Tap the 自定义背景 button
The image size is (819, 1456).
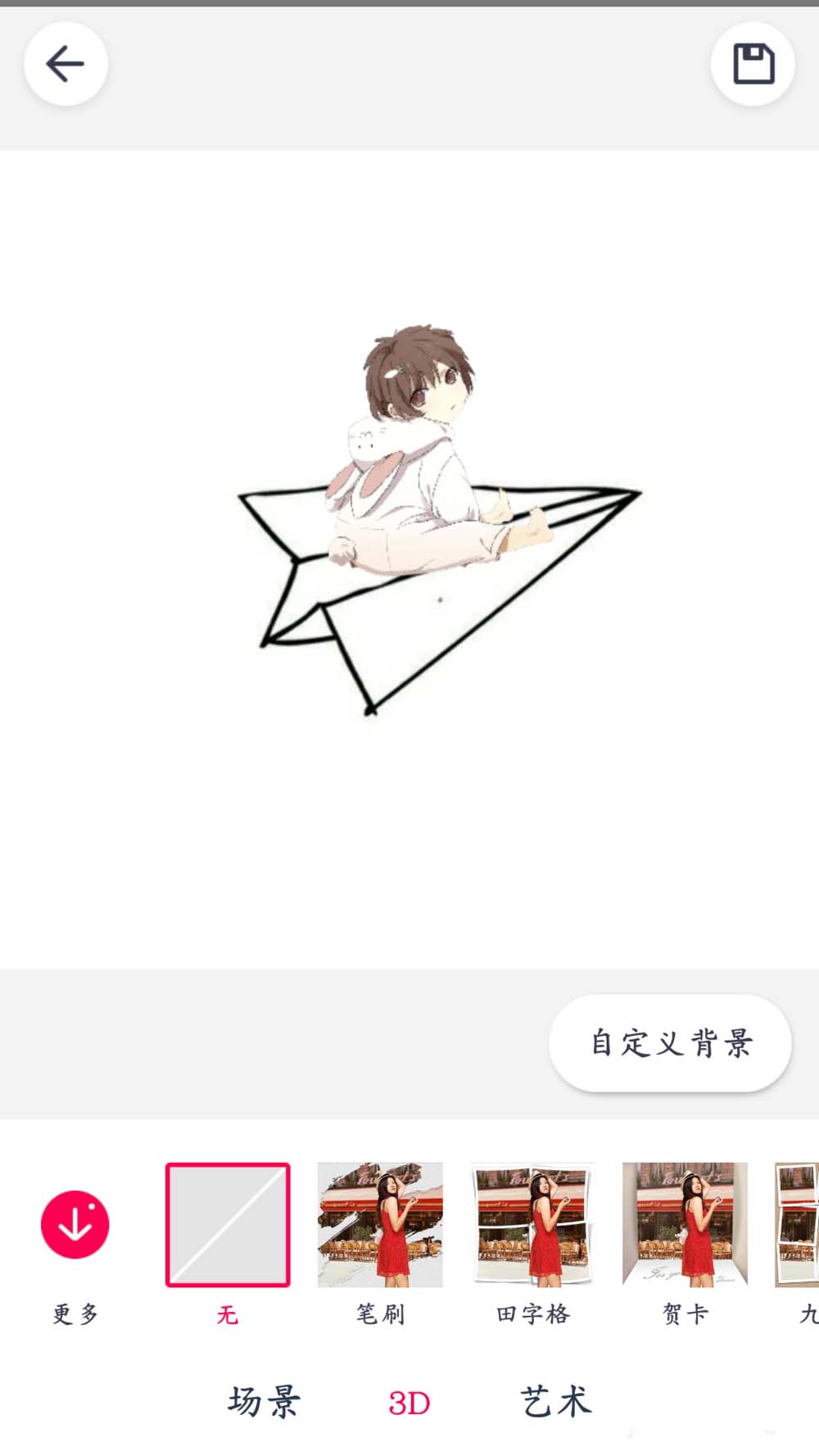point(670,1042)
